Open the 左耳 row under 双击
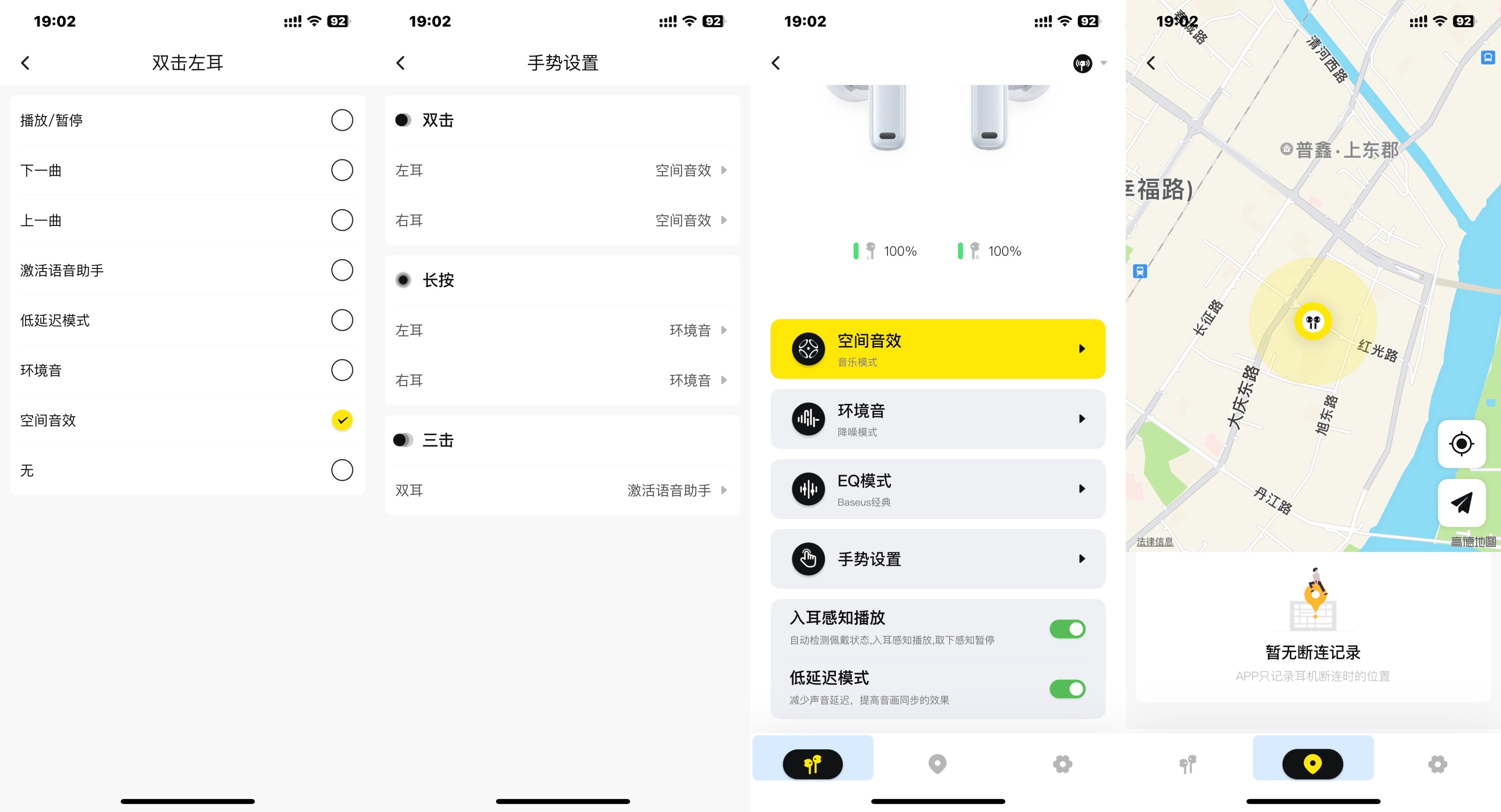Screen dimensions: 1501x812 (x=562, y=171)
